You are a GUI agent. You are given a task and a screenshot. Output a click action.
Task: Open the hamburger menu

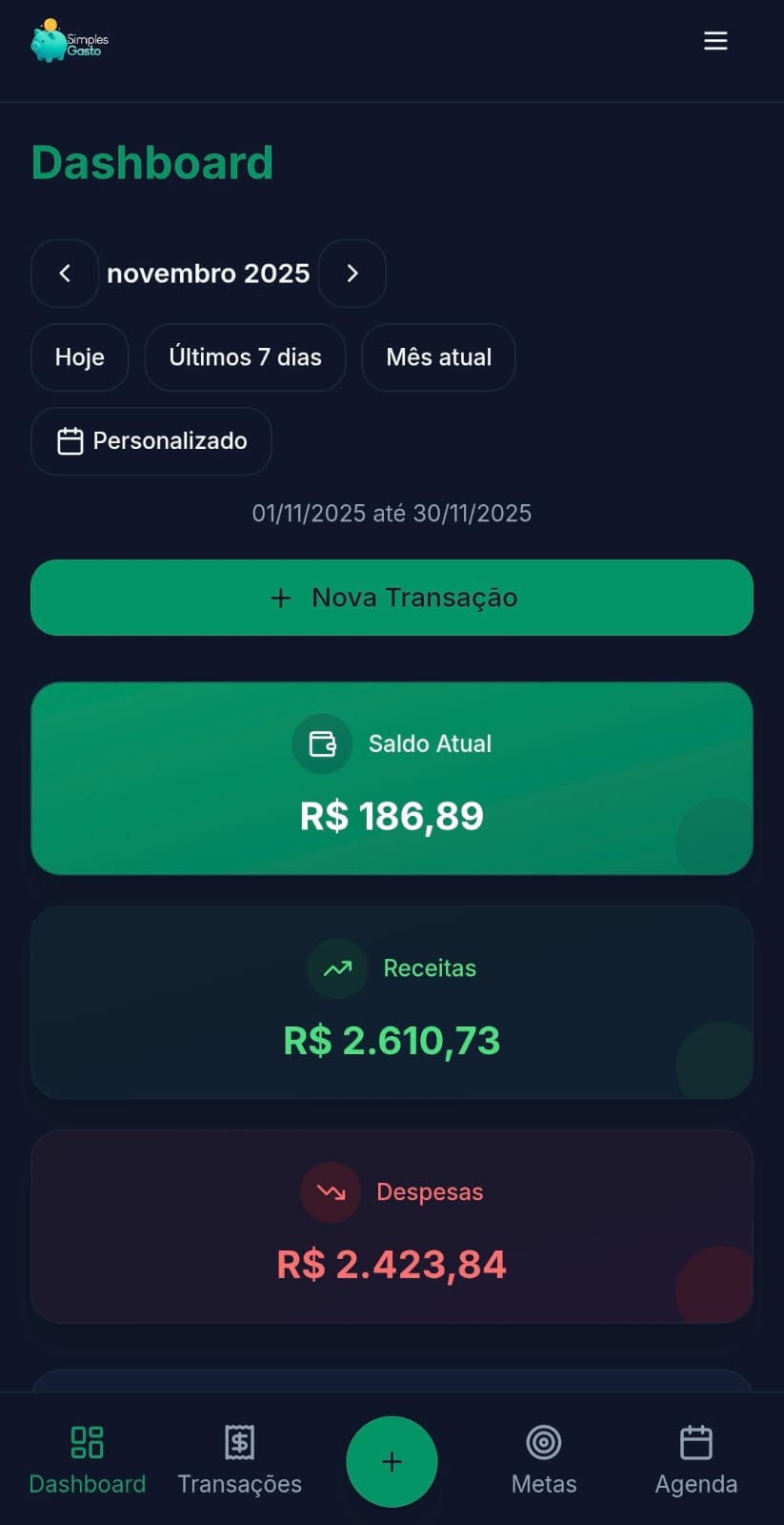(715, 41)
